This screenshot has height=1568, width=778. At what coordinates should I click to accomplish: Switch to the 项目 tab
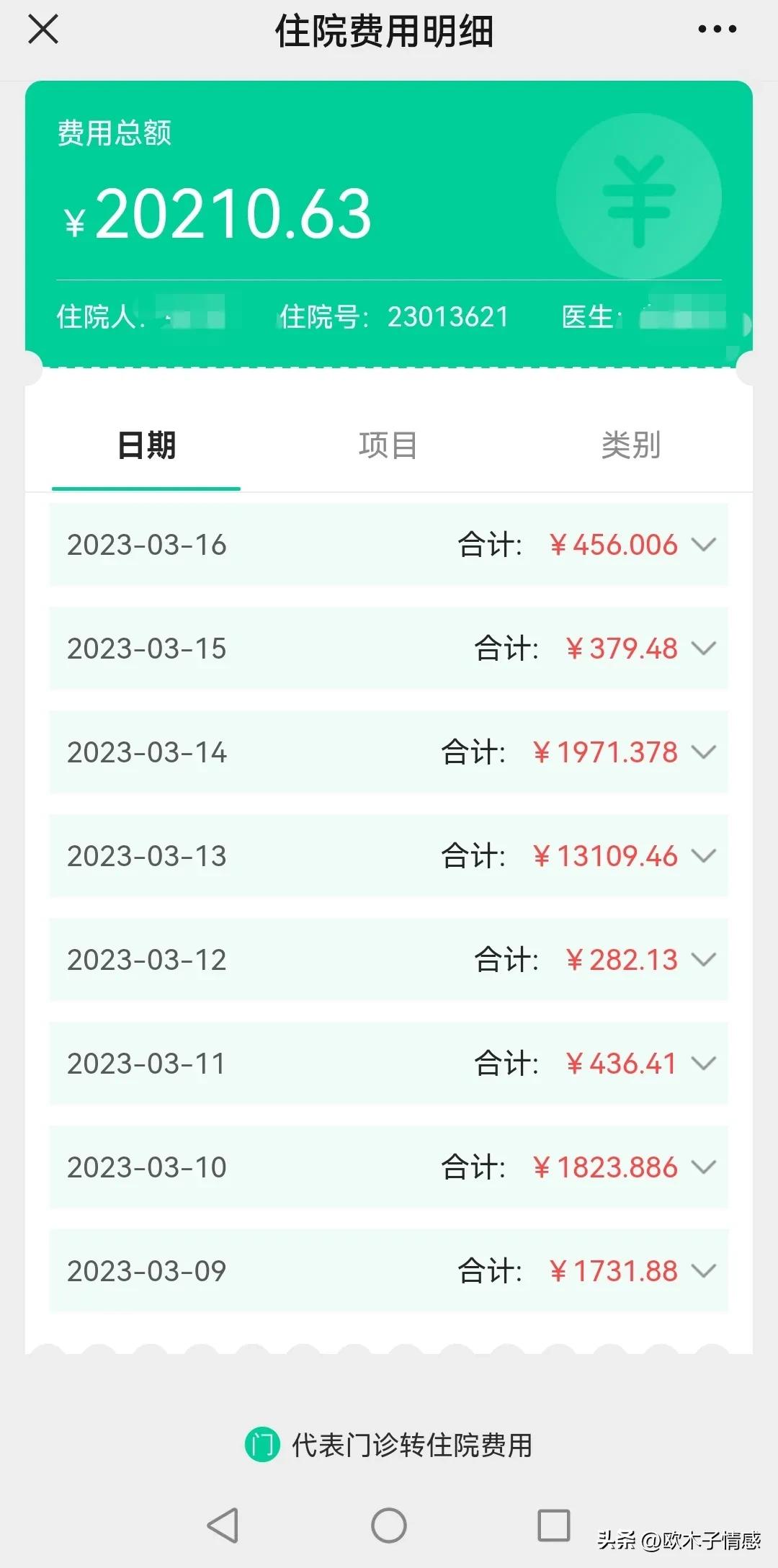[388, 445]
